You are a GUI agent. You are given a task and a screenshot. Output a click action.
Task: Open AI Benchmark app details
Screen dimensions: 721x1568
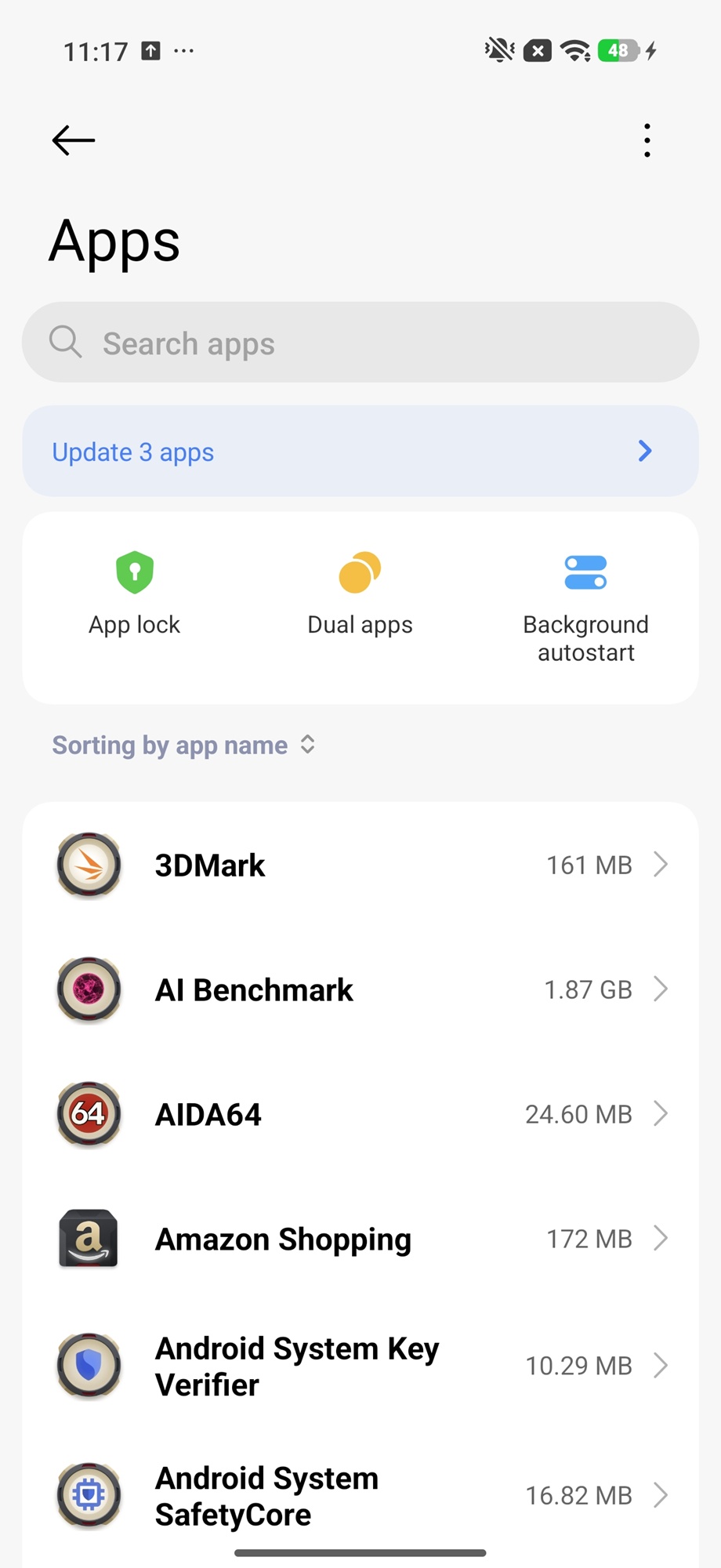(x=360, y=989)
